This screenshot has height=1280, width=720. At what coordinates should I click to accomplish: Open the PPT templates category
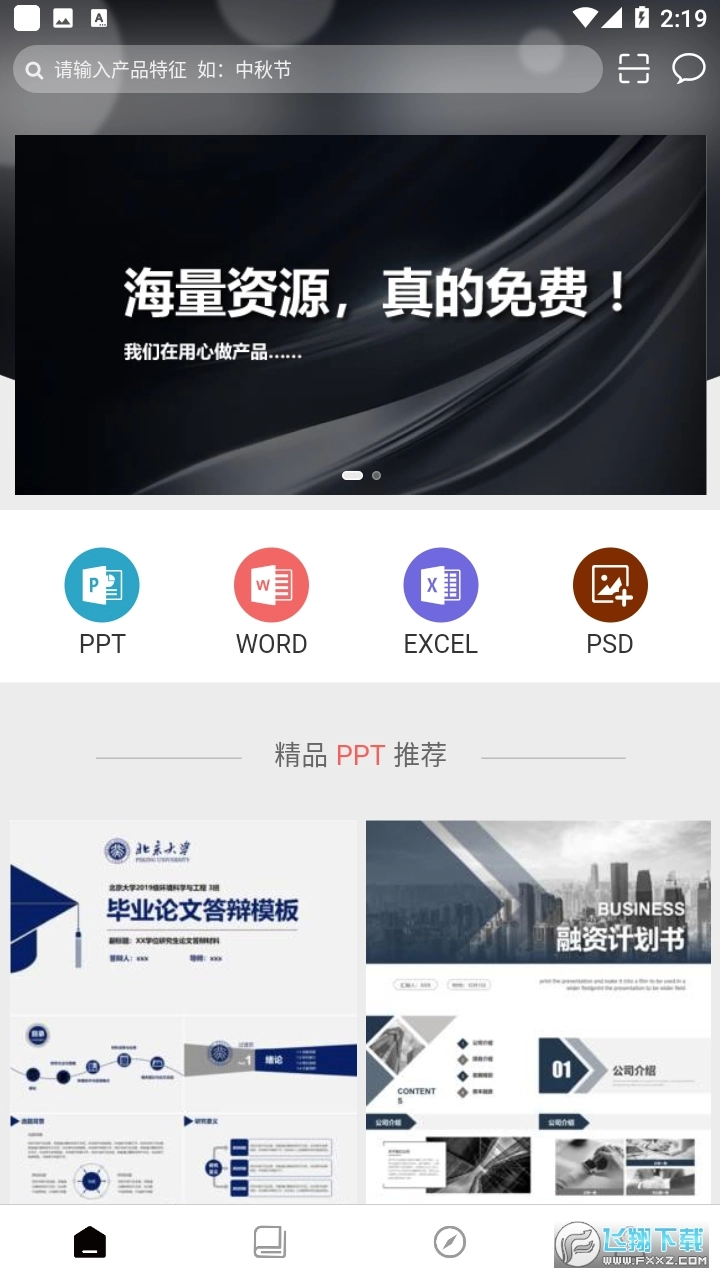coord(101,584)
